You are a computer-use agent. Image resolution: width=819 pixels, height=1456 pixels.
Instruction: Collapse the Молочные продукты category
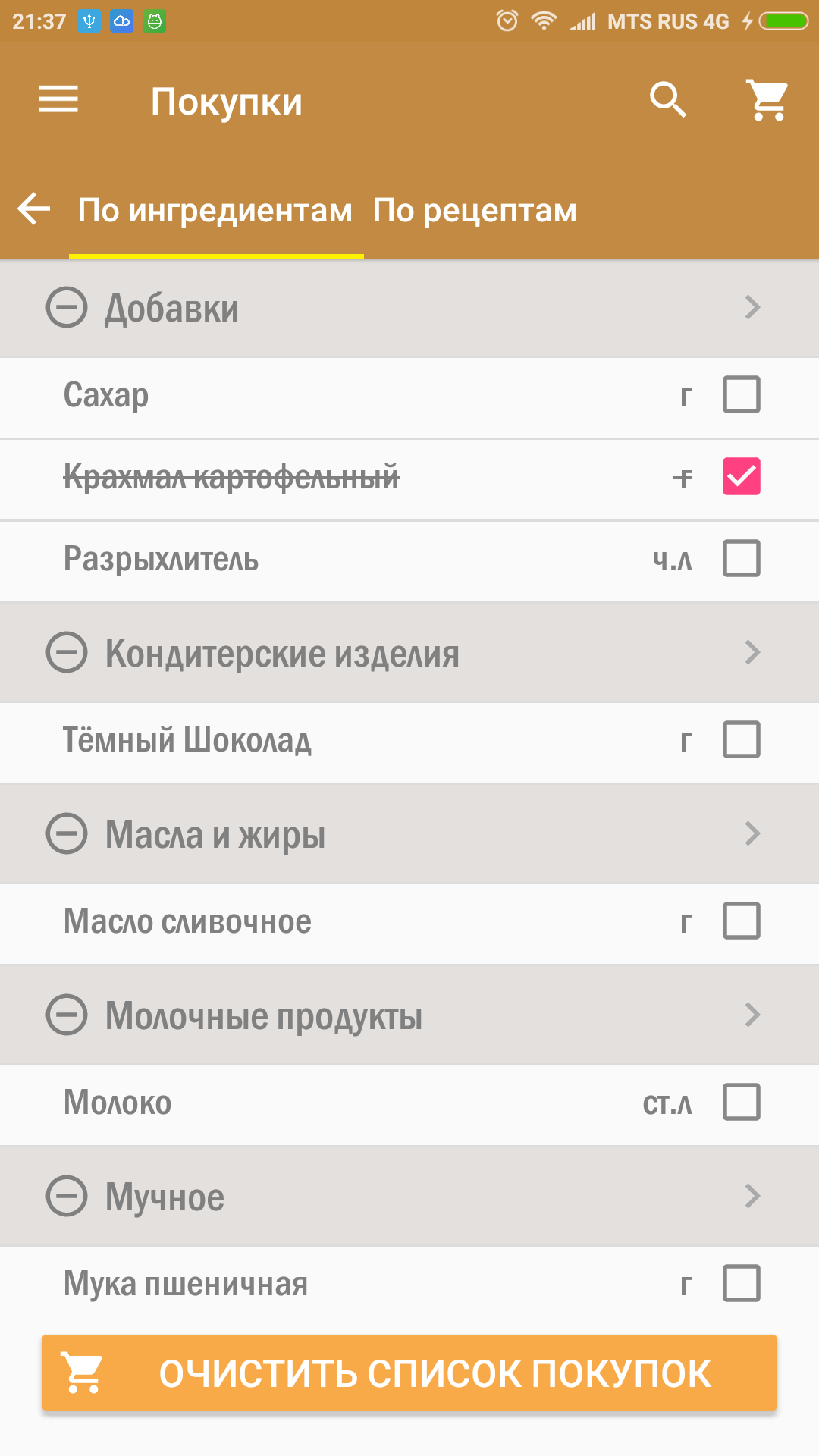[67, 1015]
